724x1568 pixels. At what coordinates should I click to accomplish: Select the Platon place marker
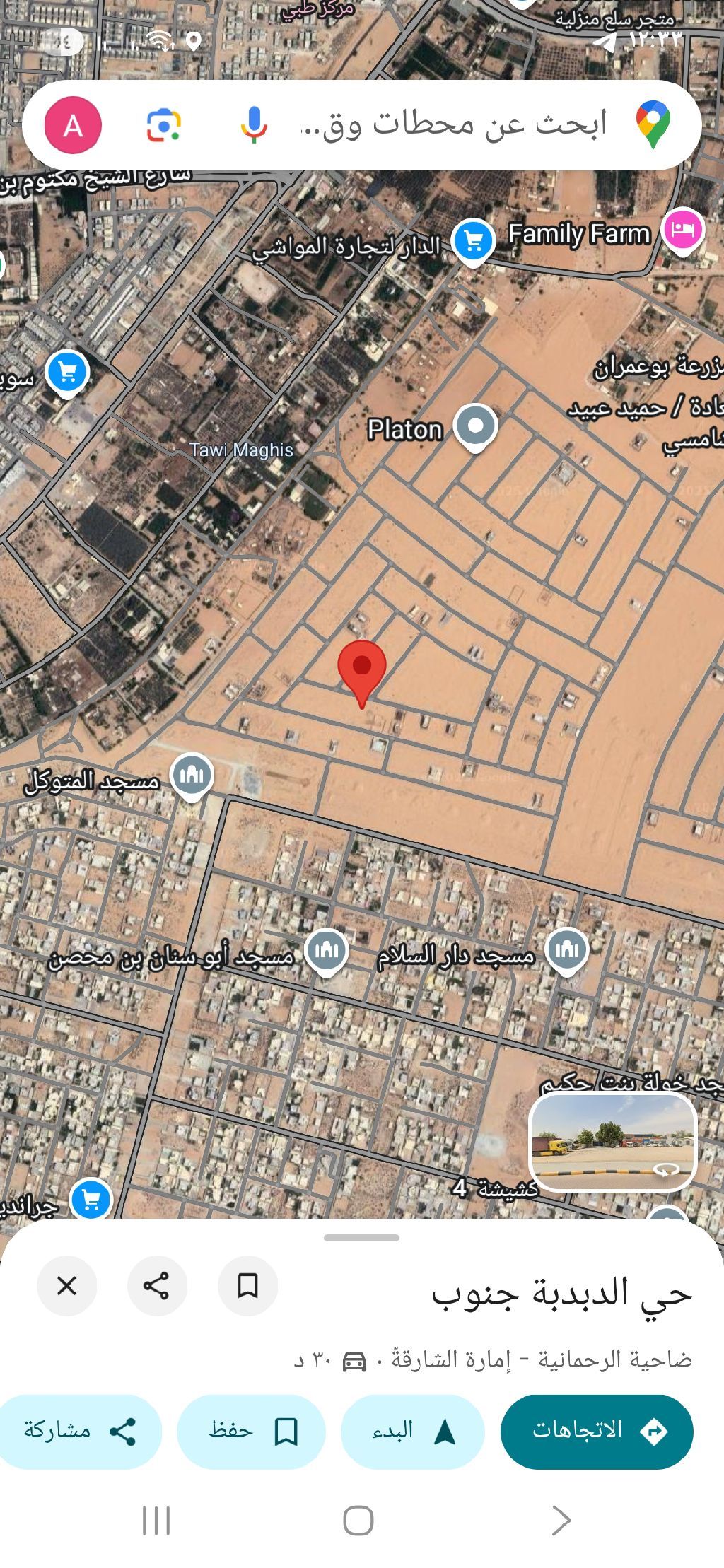(475, 427)
